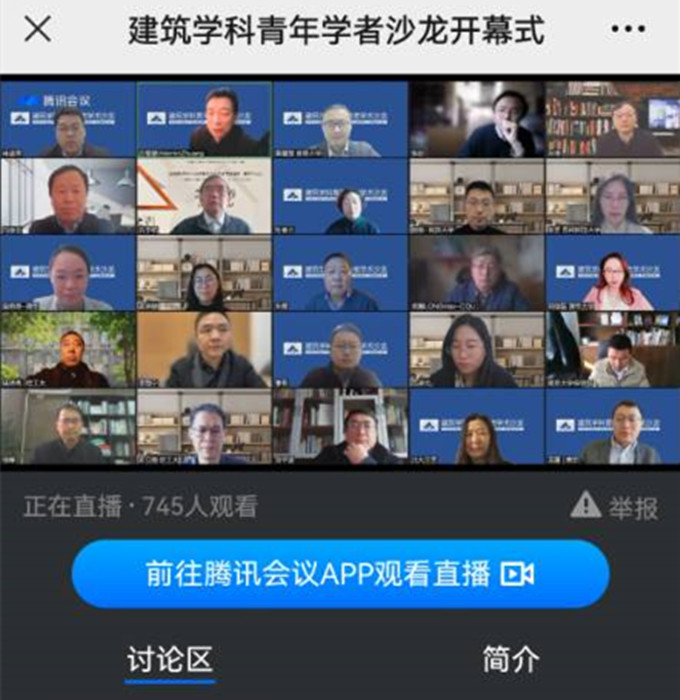680x700 pixels.
Task: Close the livestream page
Action: point(37,30)
